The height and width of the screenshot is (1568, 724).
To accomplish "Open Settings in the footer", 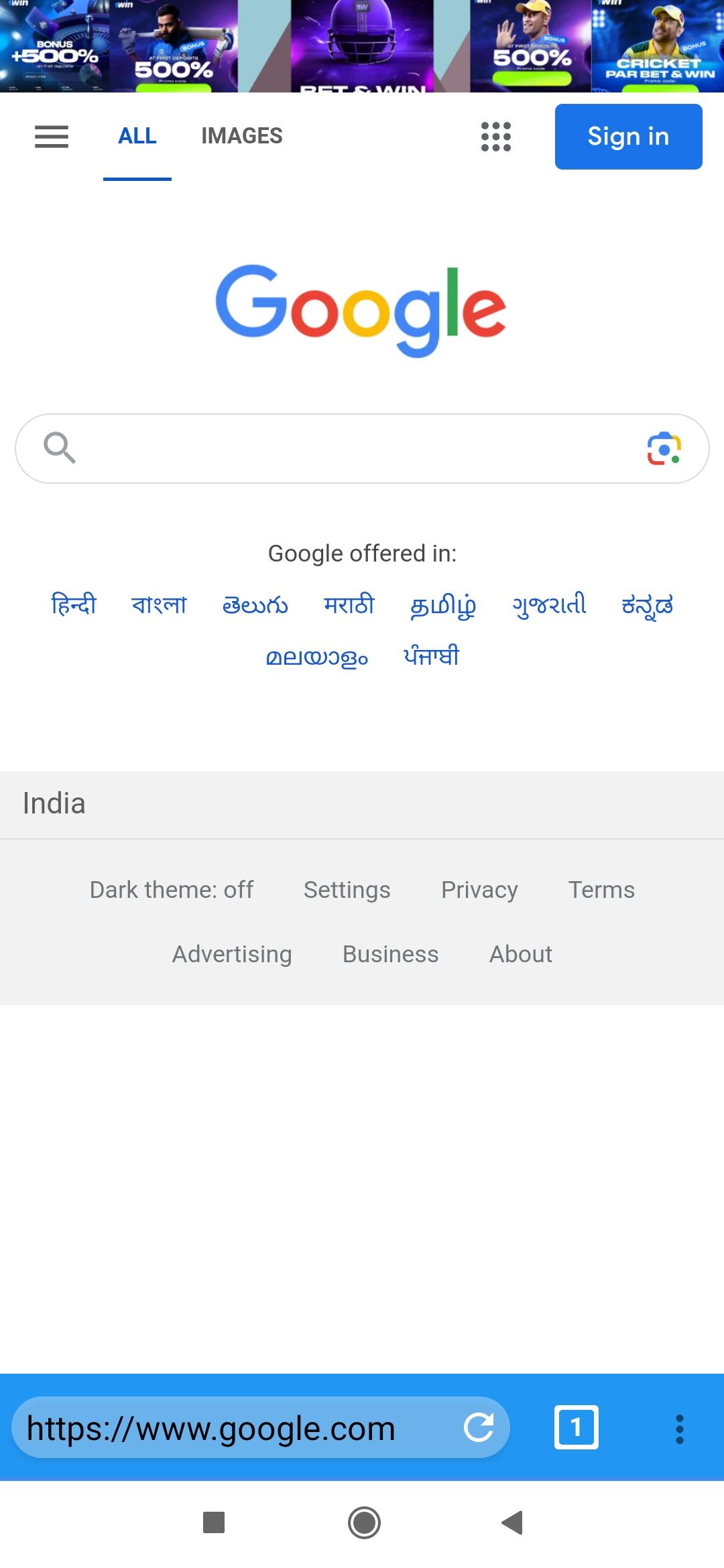I will [x=347, y=890].
